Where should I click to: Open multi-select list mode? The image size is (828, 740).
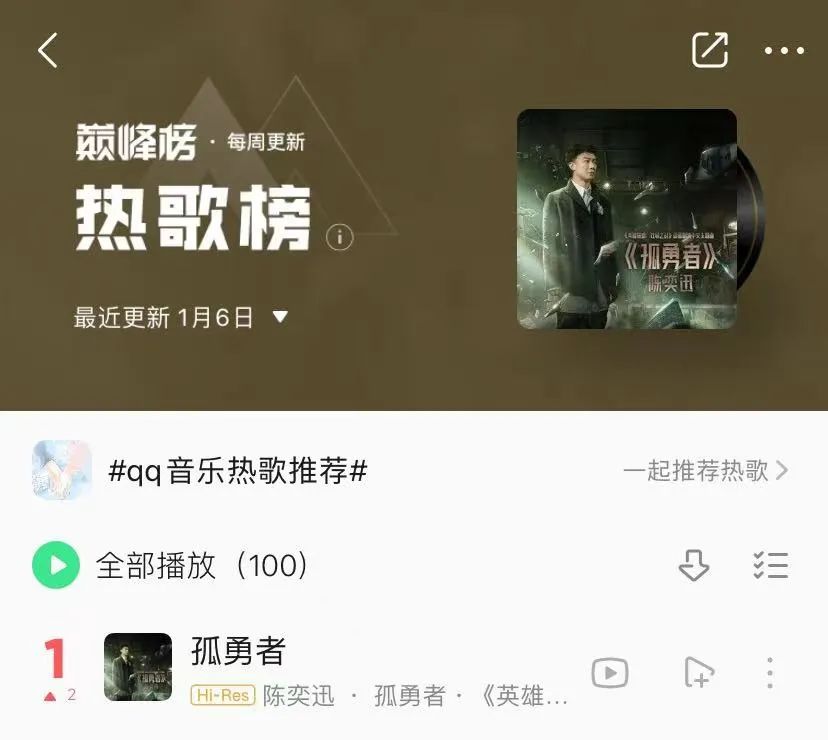770,566
